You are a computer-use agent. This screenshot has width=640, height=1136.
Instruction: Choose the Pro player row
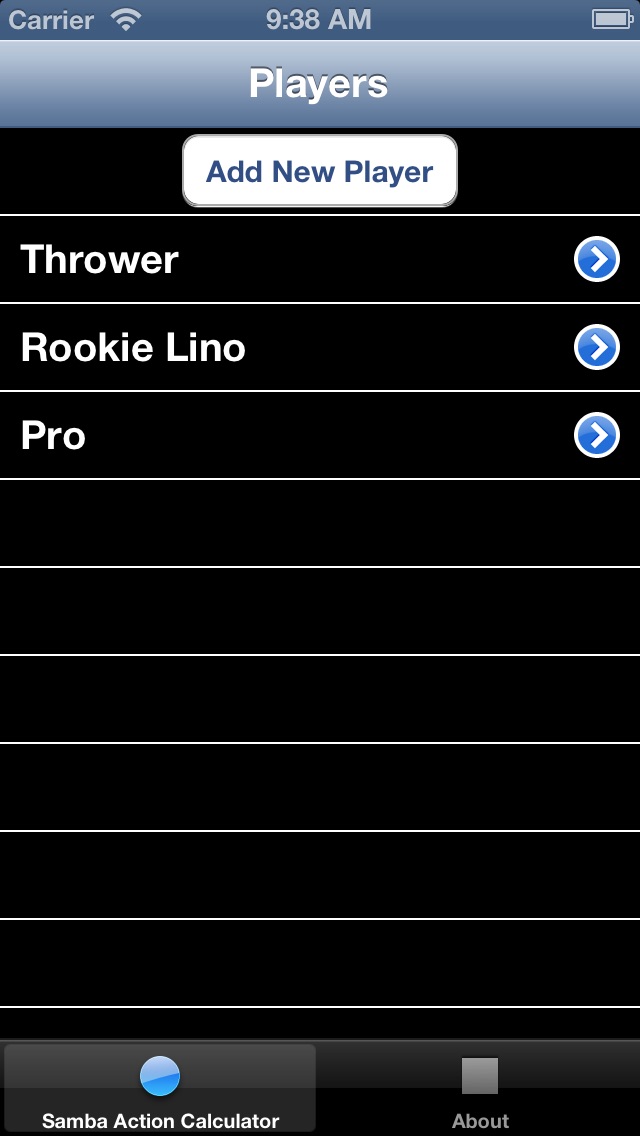click(320, 435)
